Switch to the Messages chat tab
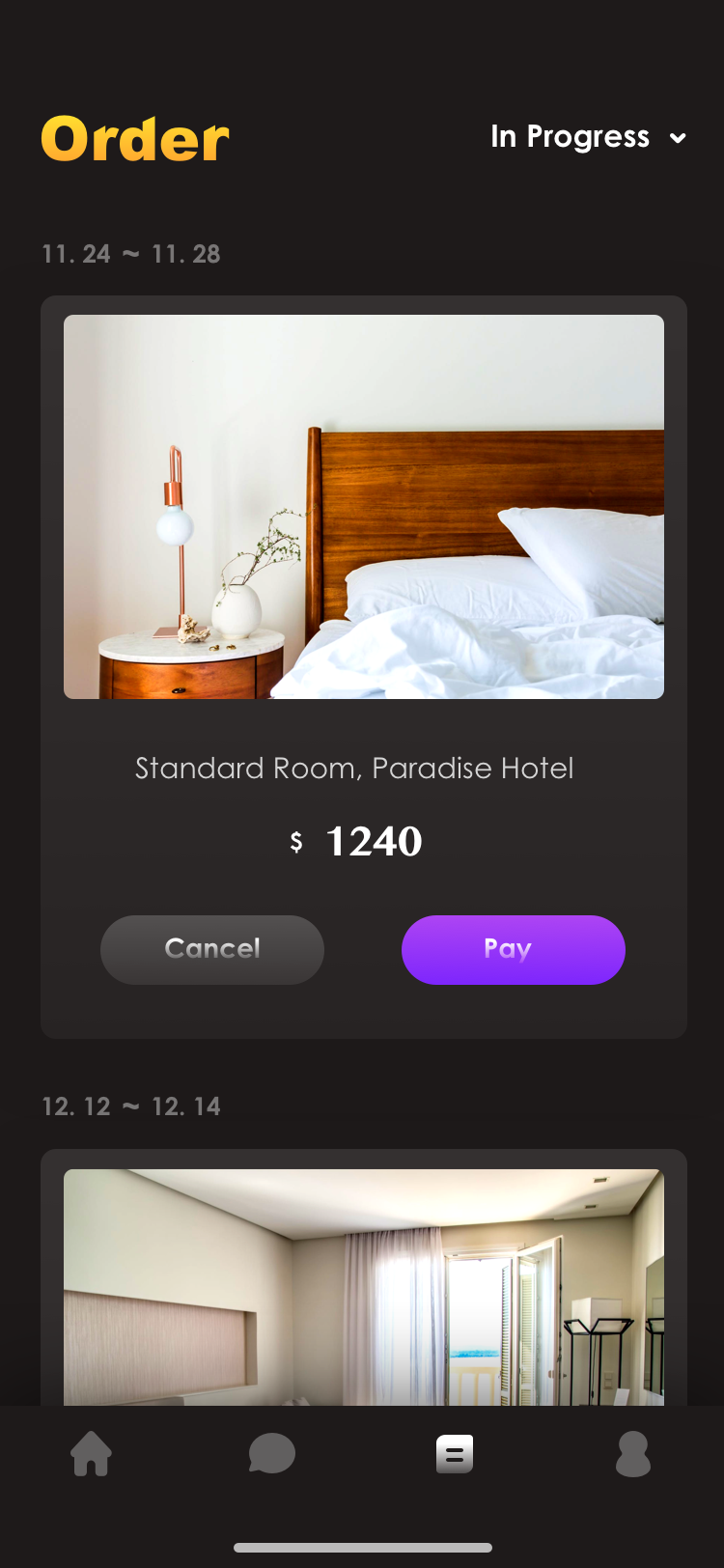Image resolution: width=724 pixels, height=1568 pixels. coord(272,1453)
